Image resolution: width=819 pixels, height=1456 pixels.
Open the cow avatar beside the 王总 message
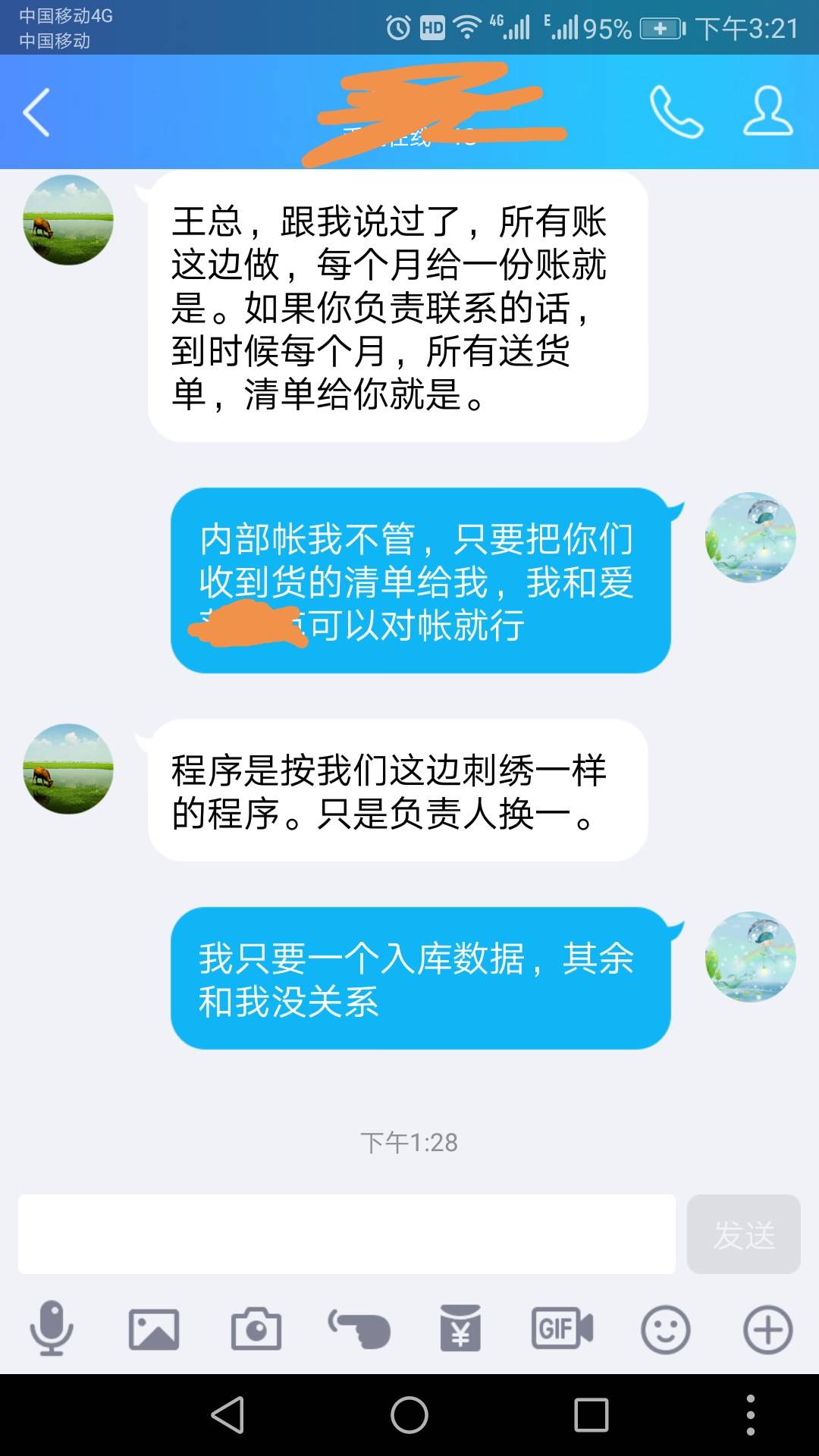tap(68, 220)
